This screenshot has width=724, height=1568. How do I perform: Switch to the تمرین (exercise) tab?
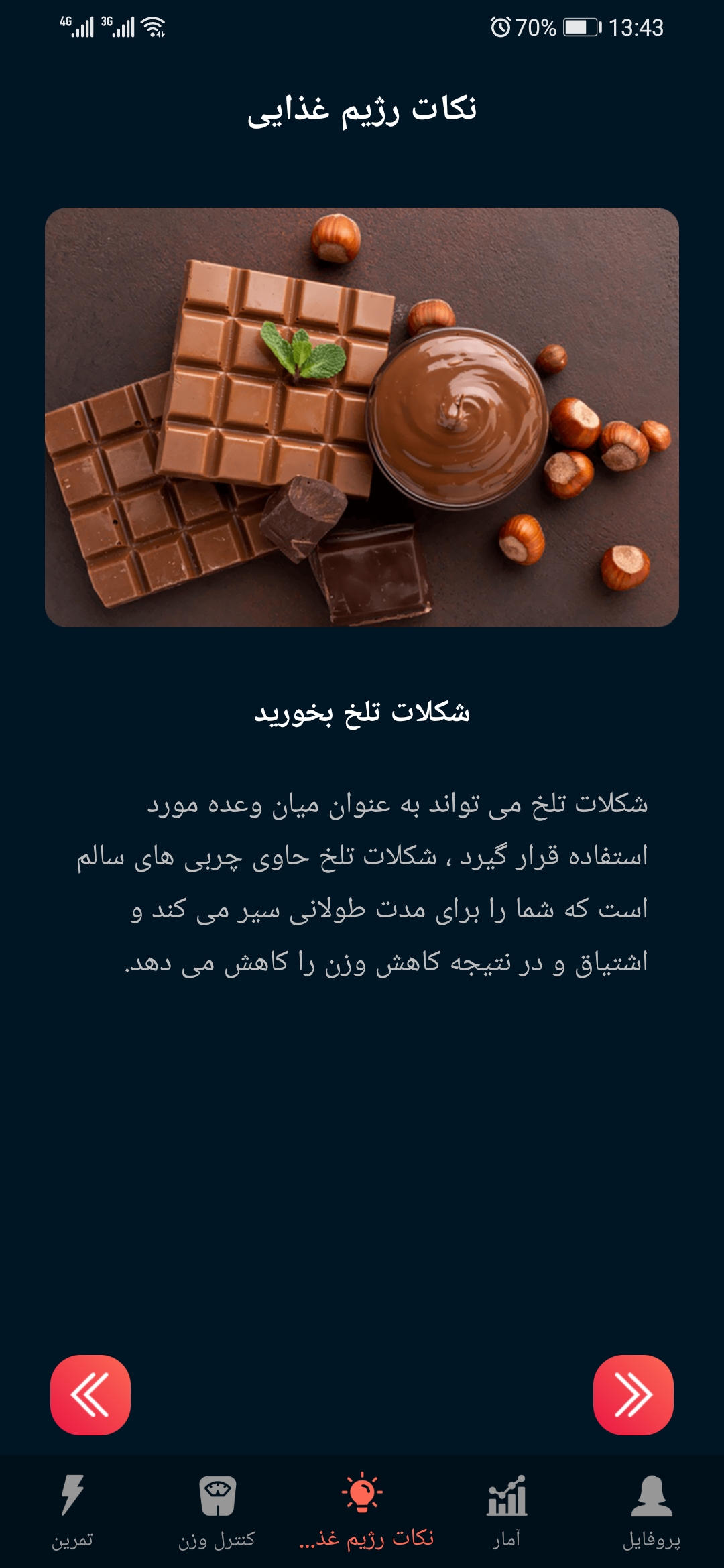click(72, 1511)
